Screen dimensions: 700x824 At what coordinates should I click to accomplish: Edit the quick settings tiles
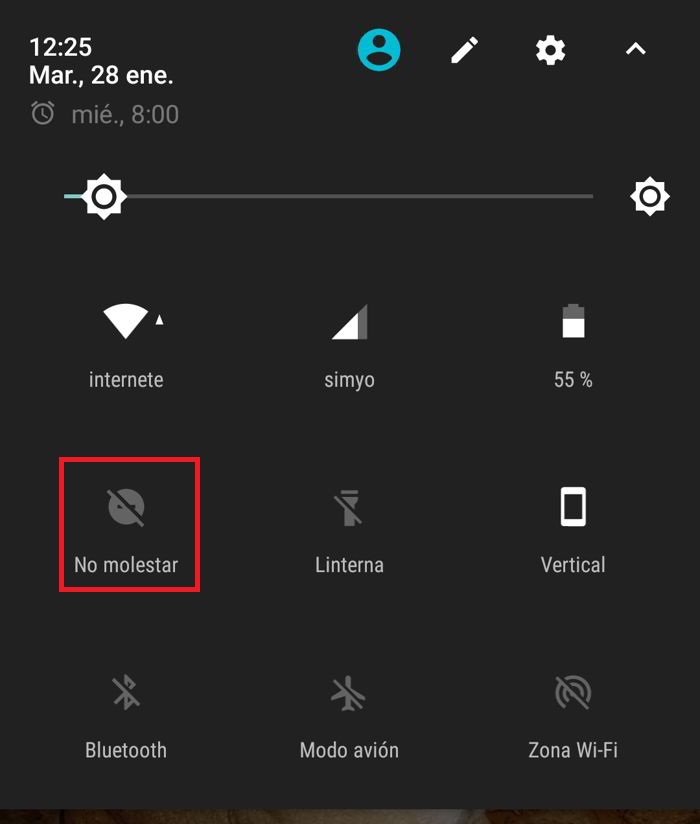click(465, 49)
